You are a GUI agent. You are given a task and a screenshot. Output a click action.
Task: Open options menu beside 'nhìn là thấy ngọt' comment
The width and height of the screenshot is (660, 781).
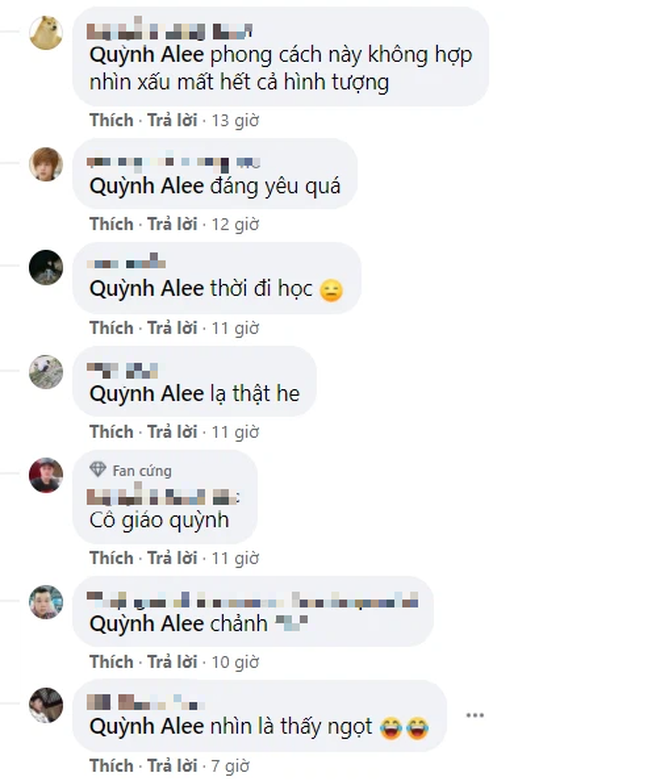point(474,715)
